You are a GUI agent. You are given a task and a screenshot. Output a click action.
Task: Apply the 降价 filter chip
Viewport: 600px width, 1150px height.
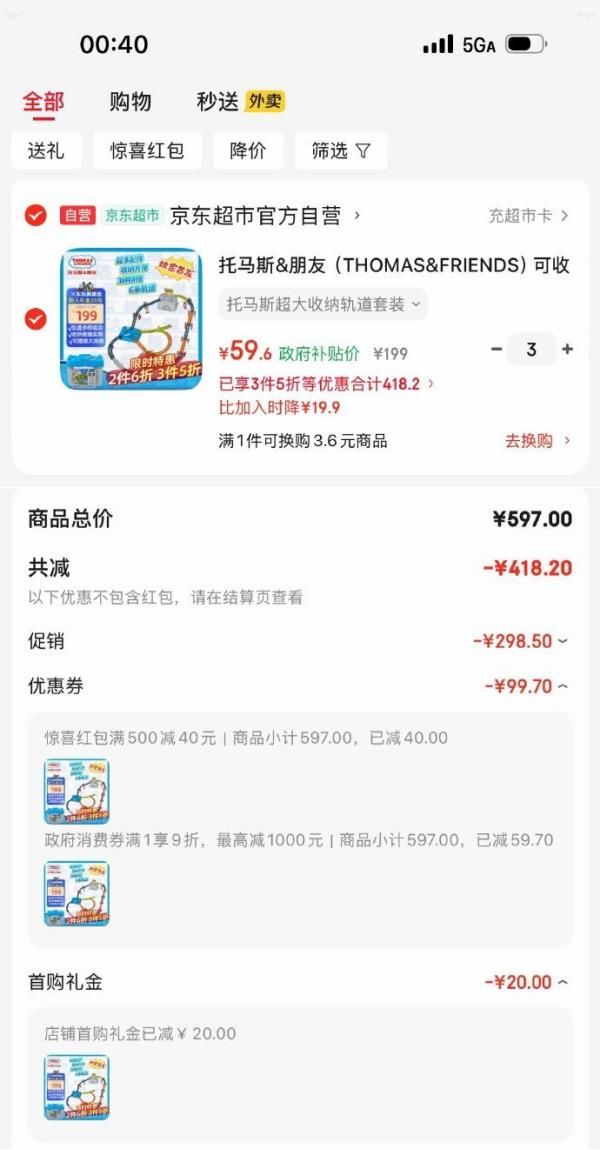pyautogui.click(x=248, y=151)
